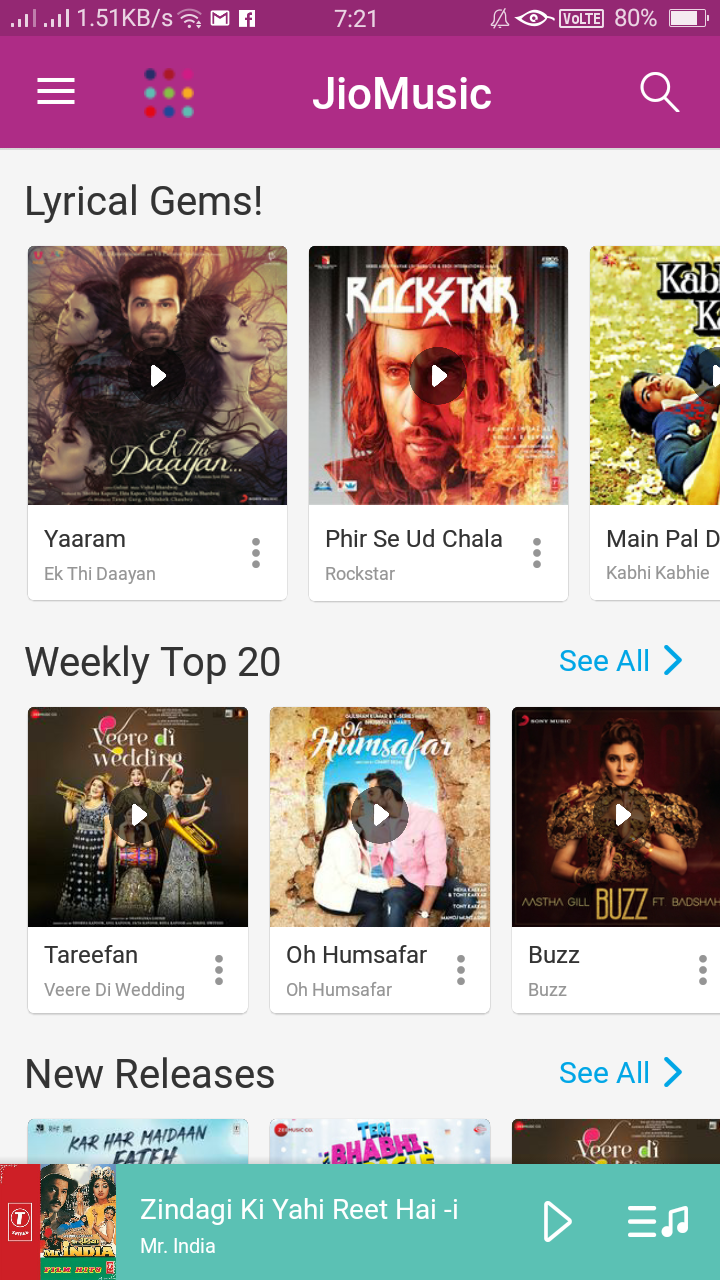Open options for Buzz song

(x=703, y=969)
